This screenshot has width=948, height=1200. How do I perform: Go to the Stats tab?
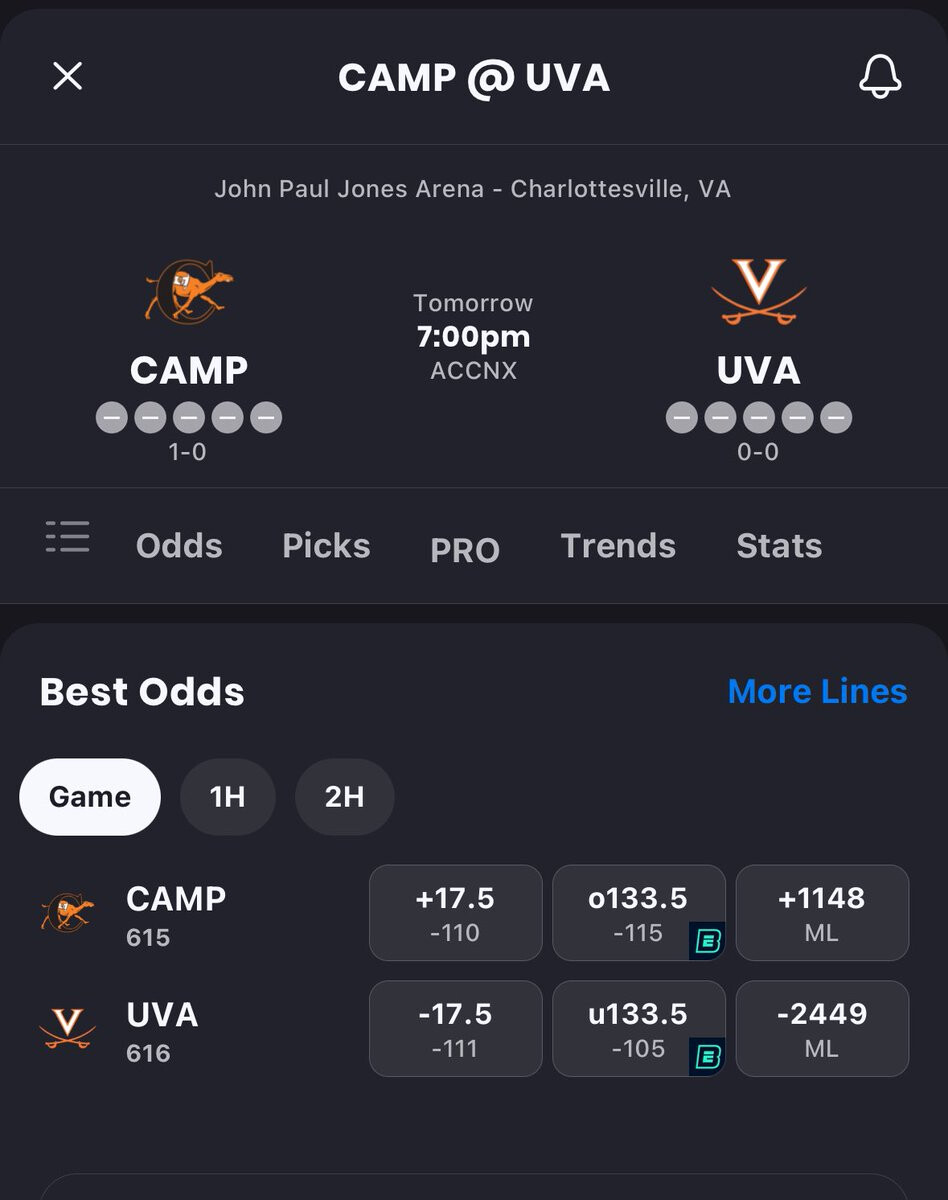pos(779,546)
